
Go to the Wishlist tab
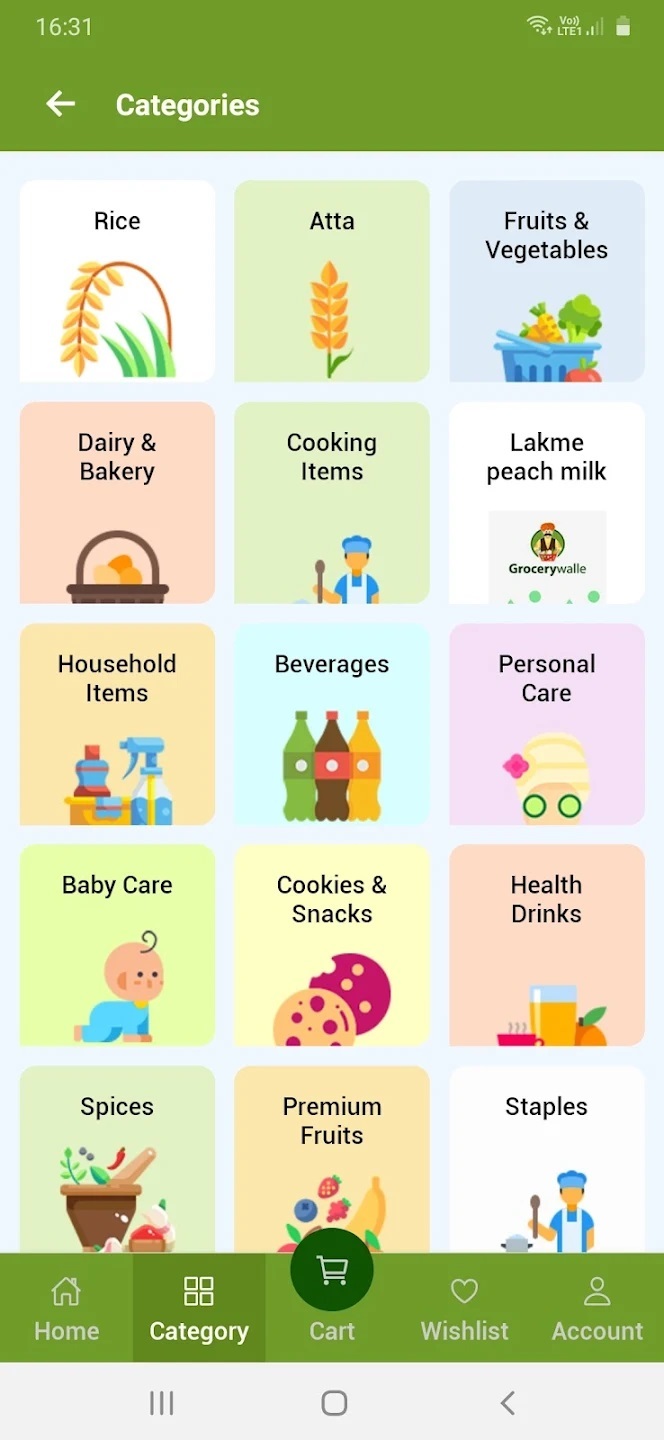pyautogui.click(x=464, y=1308)
